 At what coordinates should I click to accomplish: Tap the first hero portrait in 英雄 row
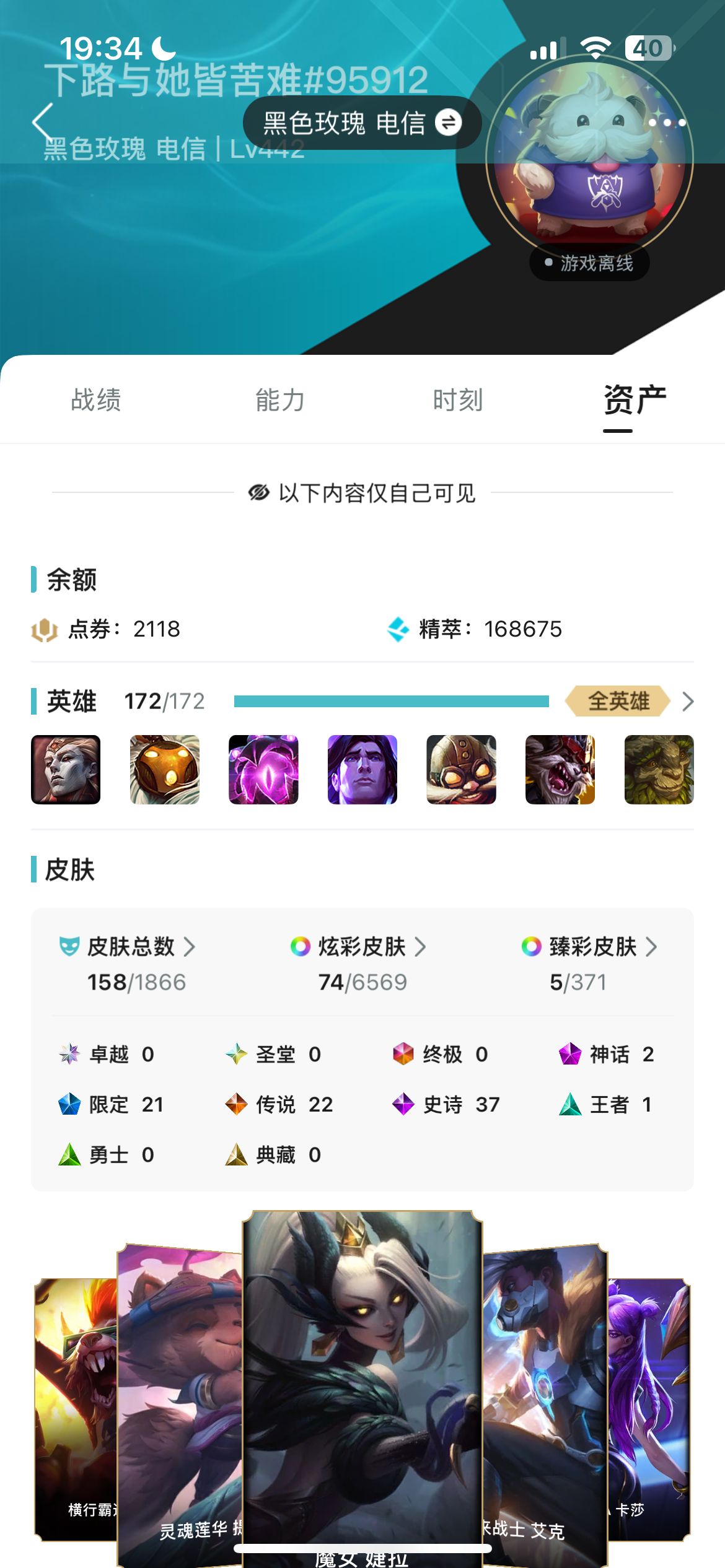66,770
